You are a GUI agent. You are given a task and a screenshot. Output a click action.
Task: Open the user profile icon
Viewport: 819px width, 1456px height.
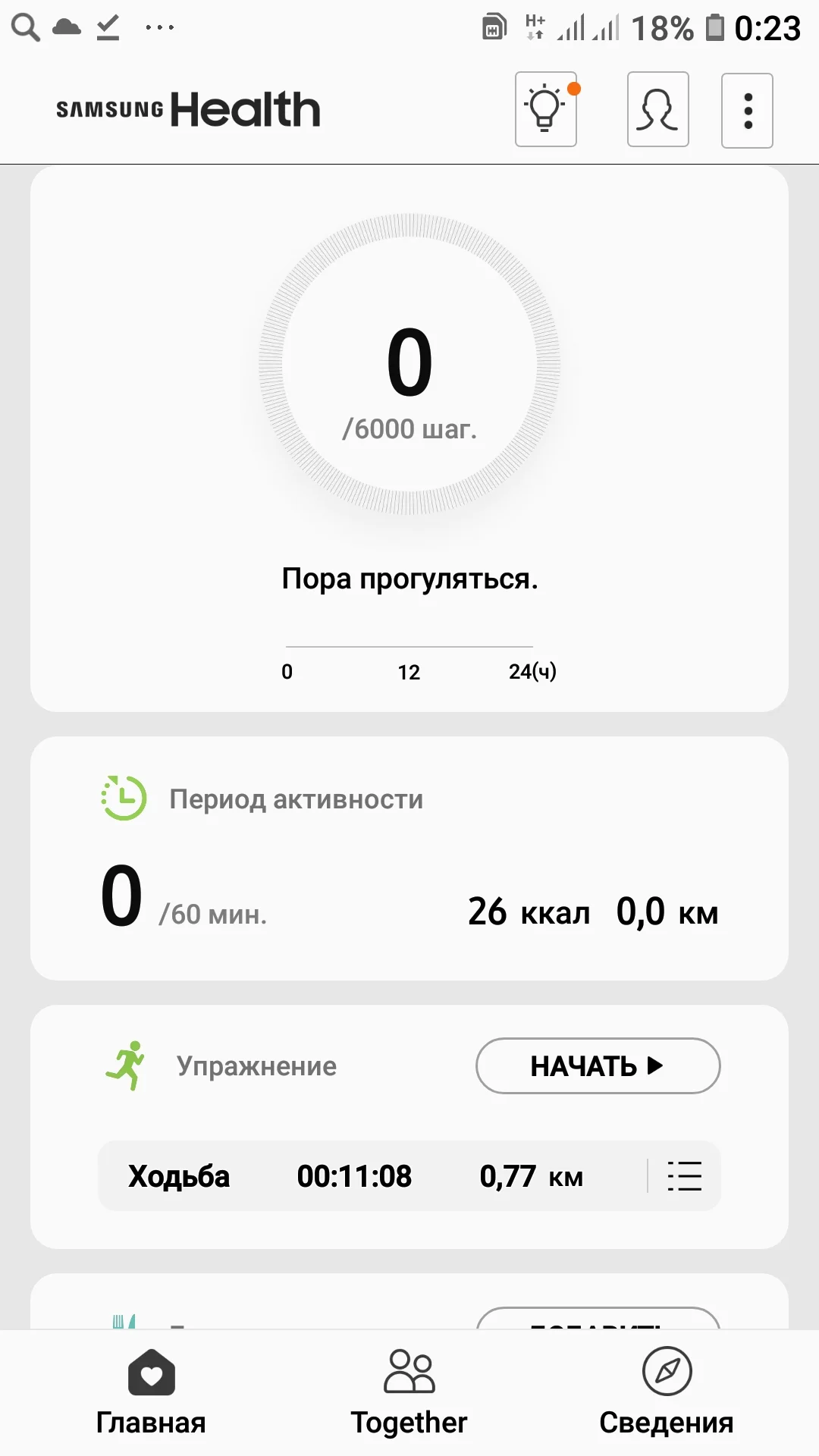pyautogui.click(x=657, y=110)
